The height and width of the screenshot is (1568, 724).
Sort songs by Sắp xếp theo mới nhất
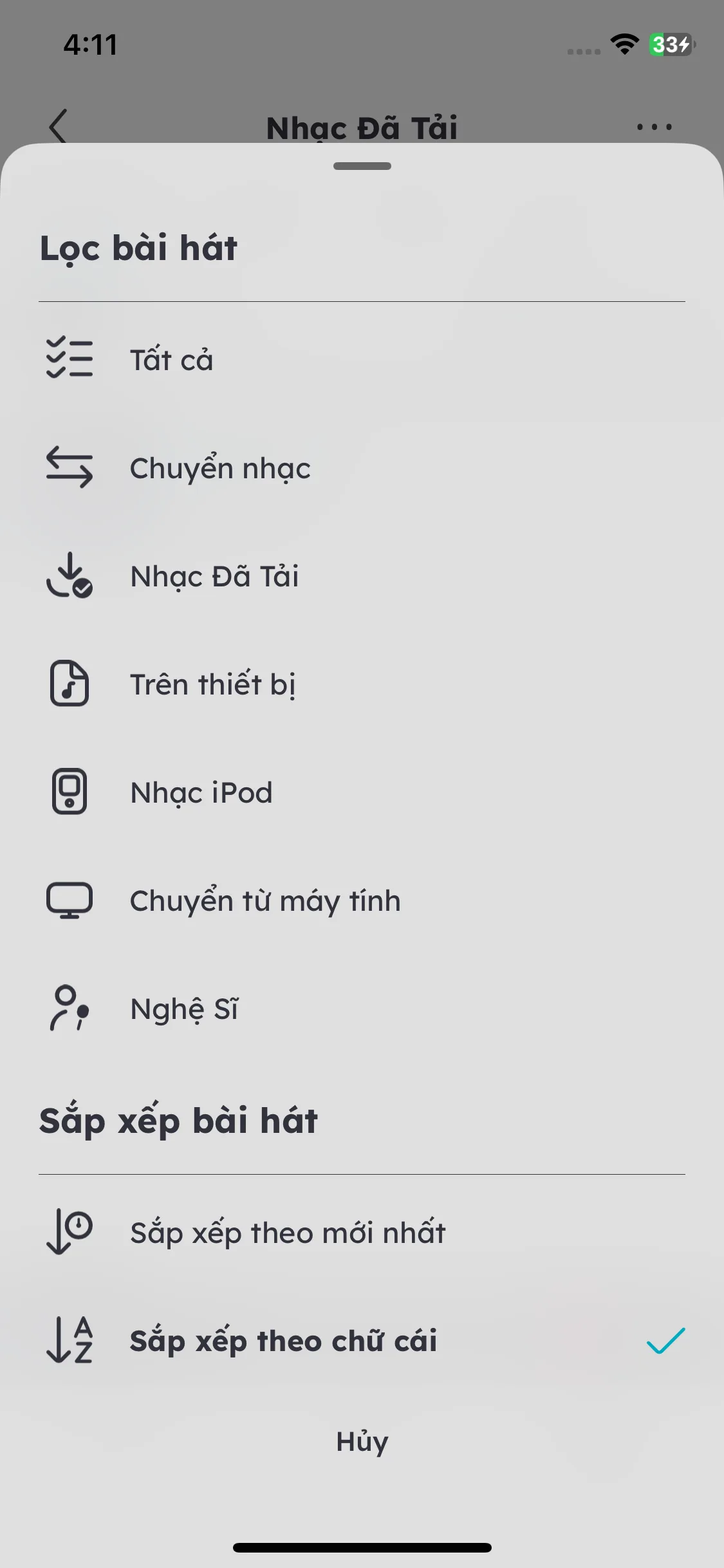pyautogui.click(x=288, y=1233)
